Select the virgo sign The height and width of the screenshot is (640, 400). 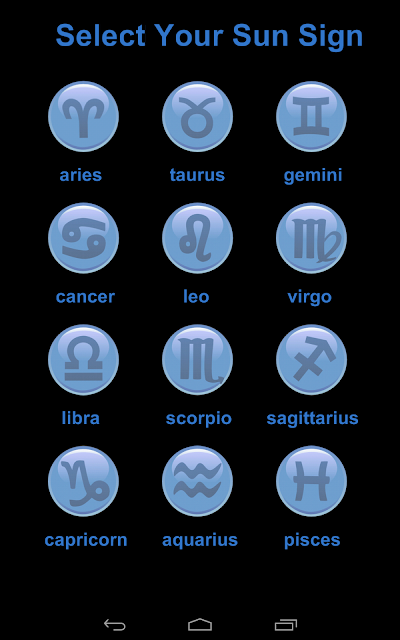click(311, 238)
